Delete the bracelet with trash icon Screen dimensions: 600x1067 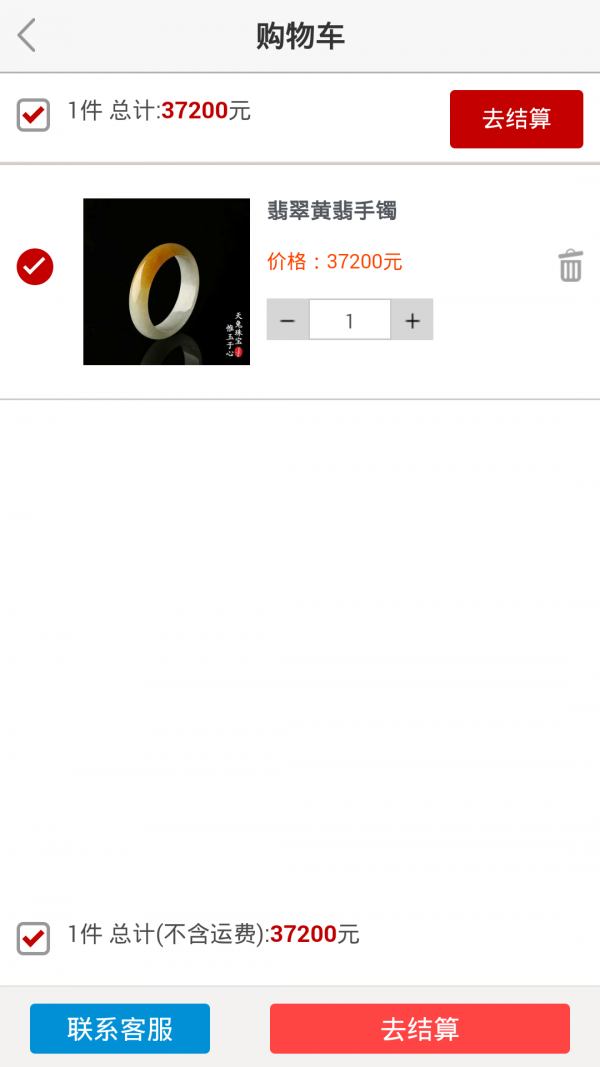[570, 266]
